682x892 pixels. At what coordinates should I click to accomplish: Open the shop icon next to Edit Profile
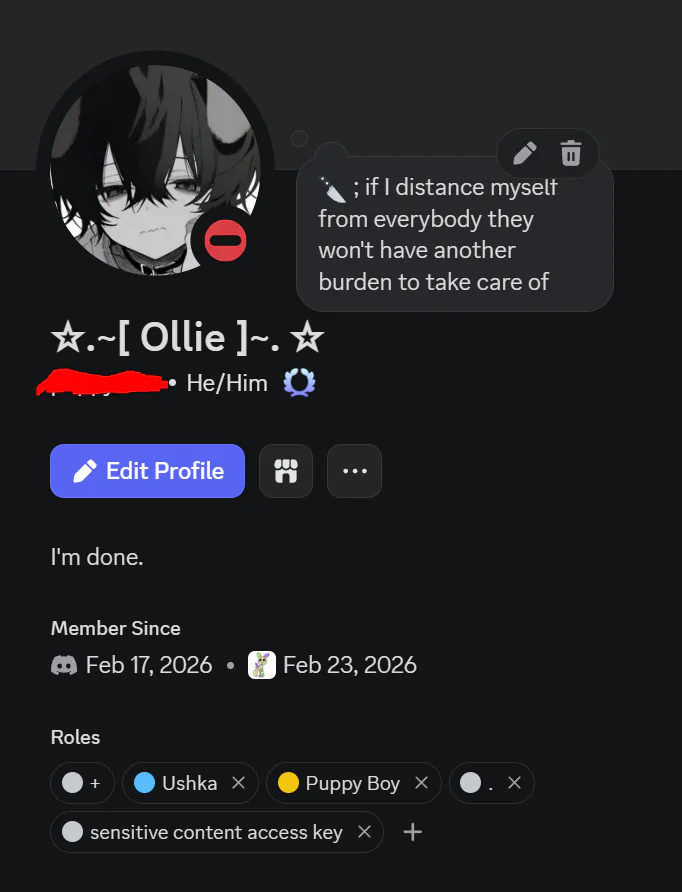click(x=286, y=471)
